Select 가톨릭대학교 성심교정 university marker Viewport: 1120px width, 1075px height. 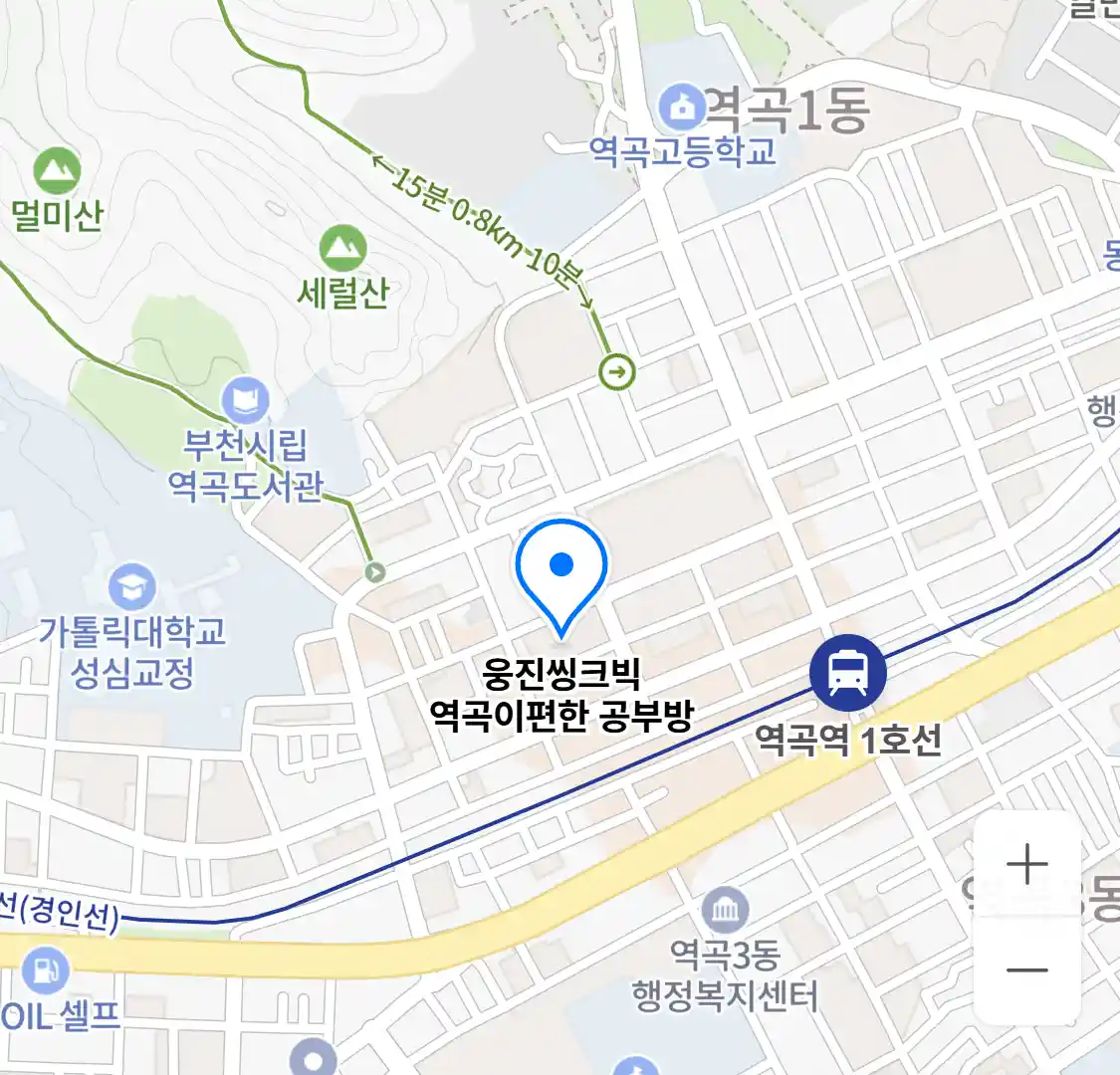click(x=131, y=588)
